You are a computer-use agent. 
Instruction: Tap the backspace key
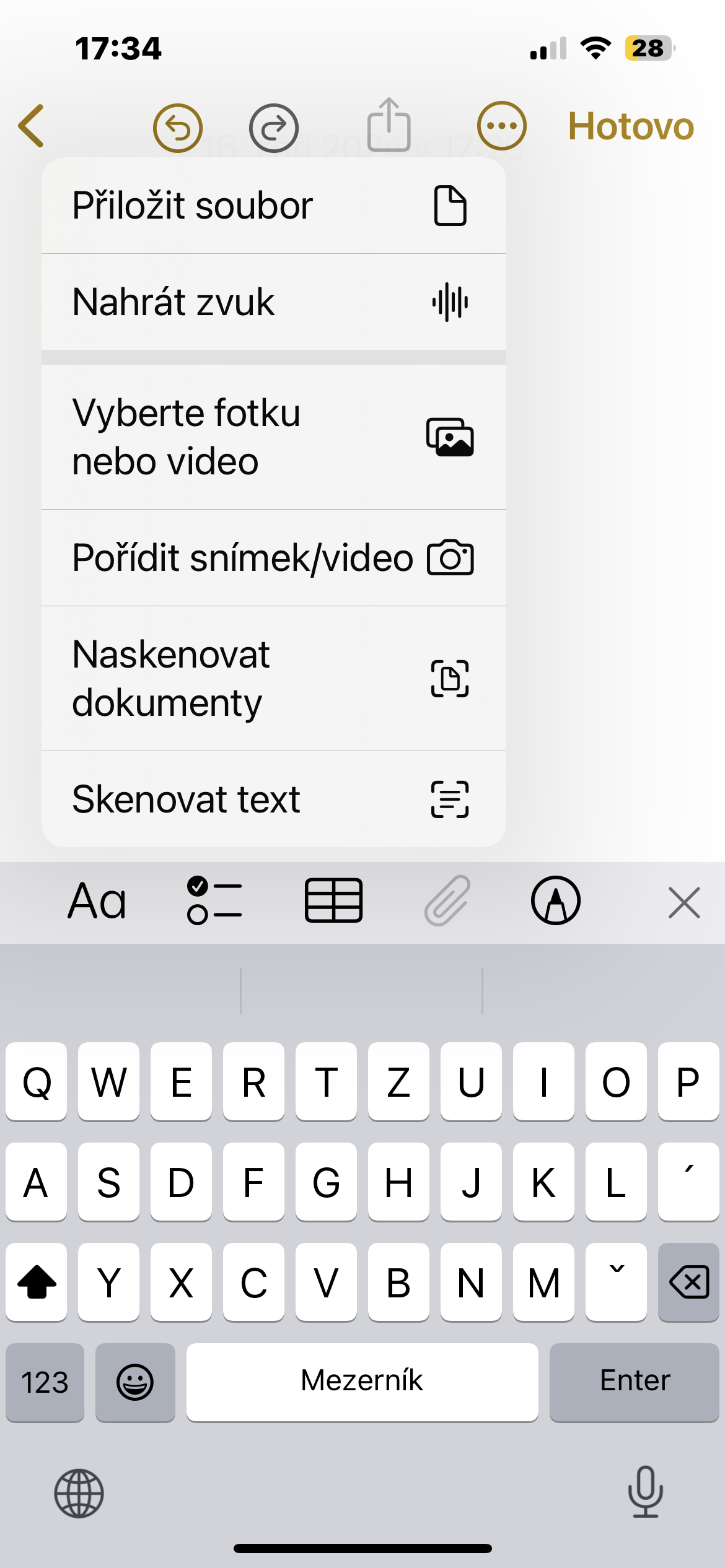click(x=688, y=1282)
